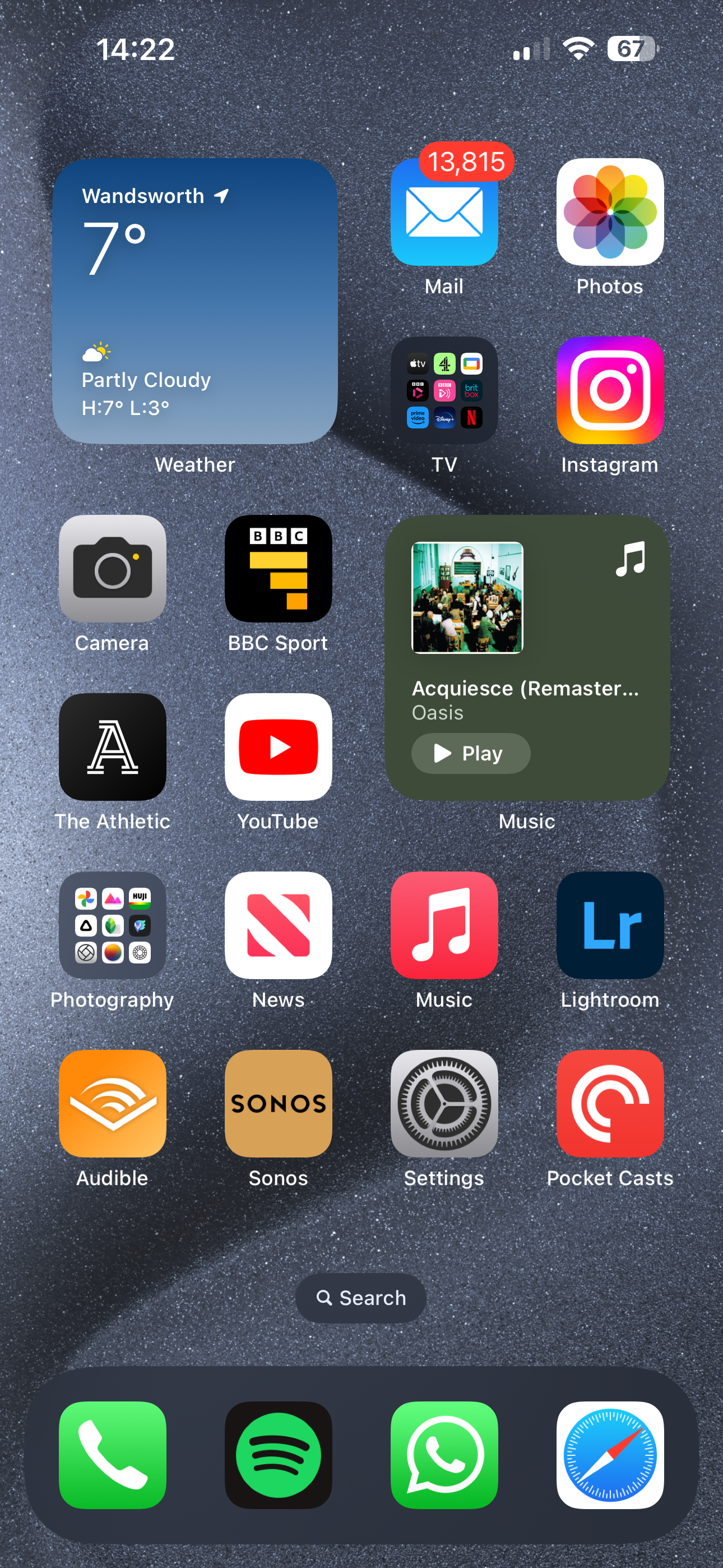Open Instagram
The image size is (723, 1568).
[x=610, y=390]
